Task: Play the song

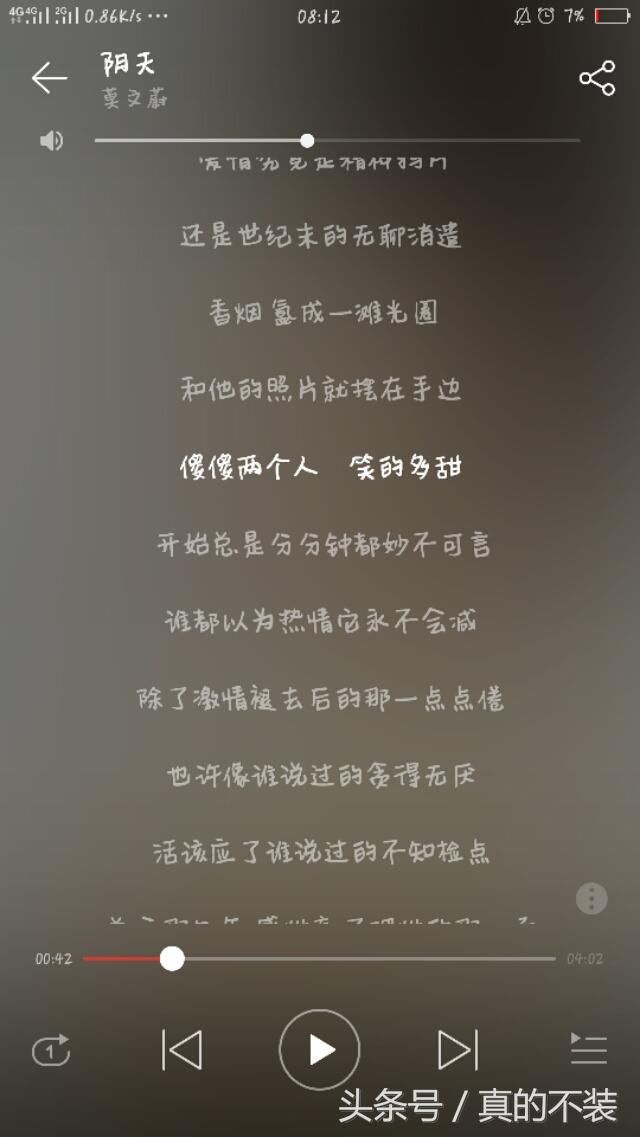Action: coord(319,1050)
